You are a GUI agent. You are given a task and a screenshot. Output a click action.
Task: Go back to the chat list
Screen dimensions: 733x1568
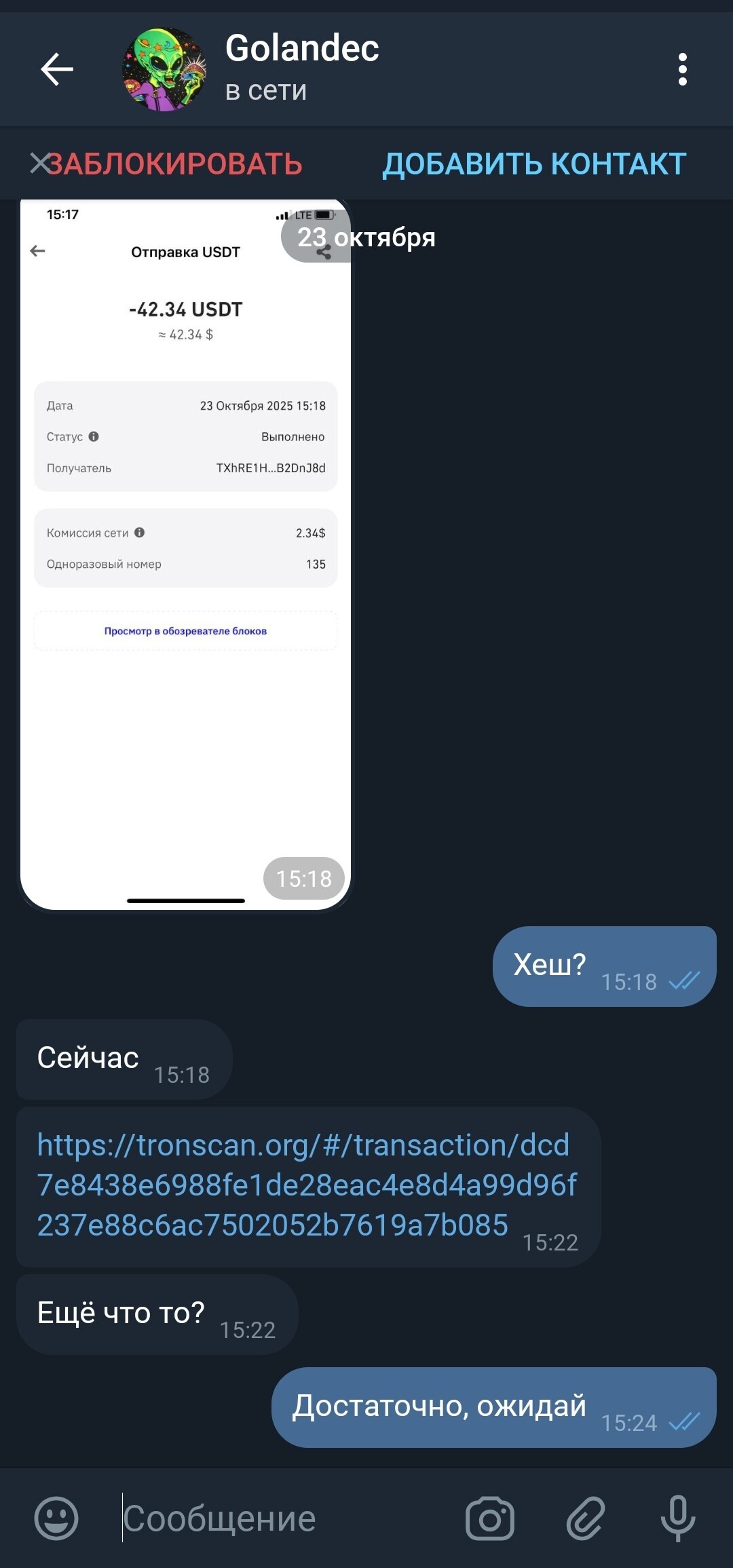pyautogui.click(x=57, y=69)
